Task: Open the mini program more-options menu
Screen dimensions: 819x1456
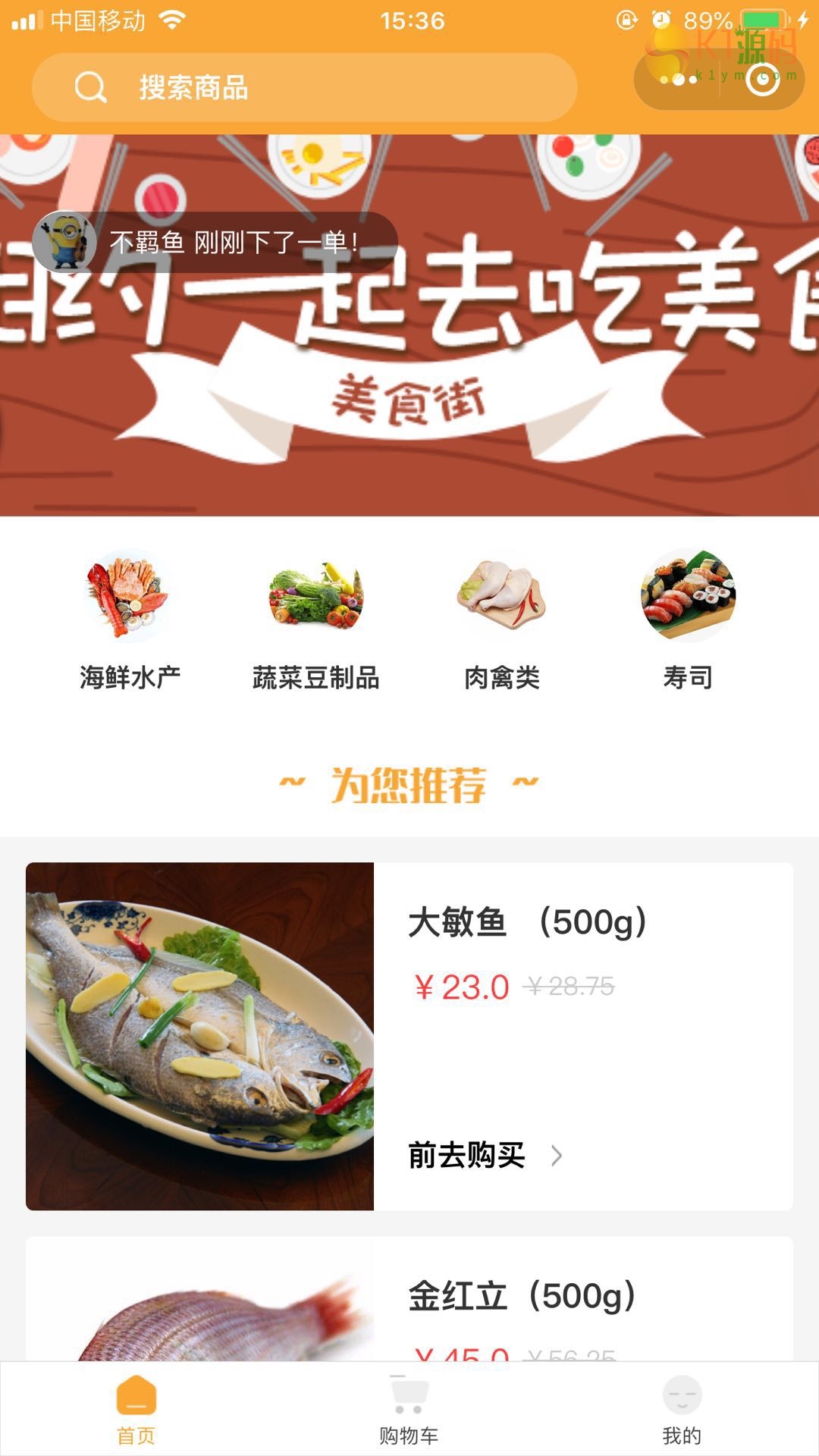Action: [x=677, y=80]
